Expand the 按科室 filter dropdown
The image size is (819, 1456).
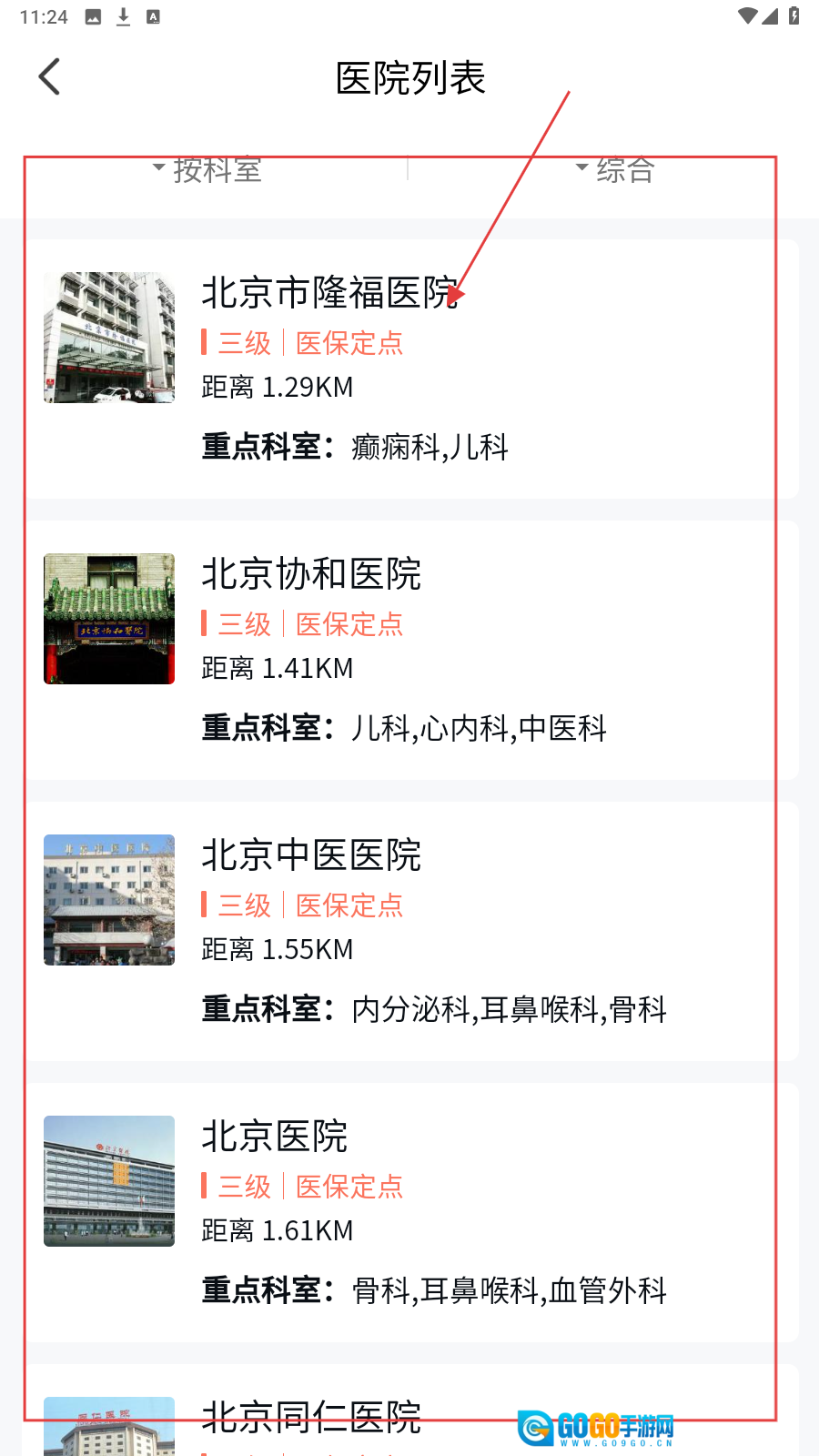point(207,169)
